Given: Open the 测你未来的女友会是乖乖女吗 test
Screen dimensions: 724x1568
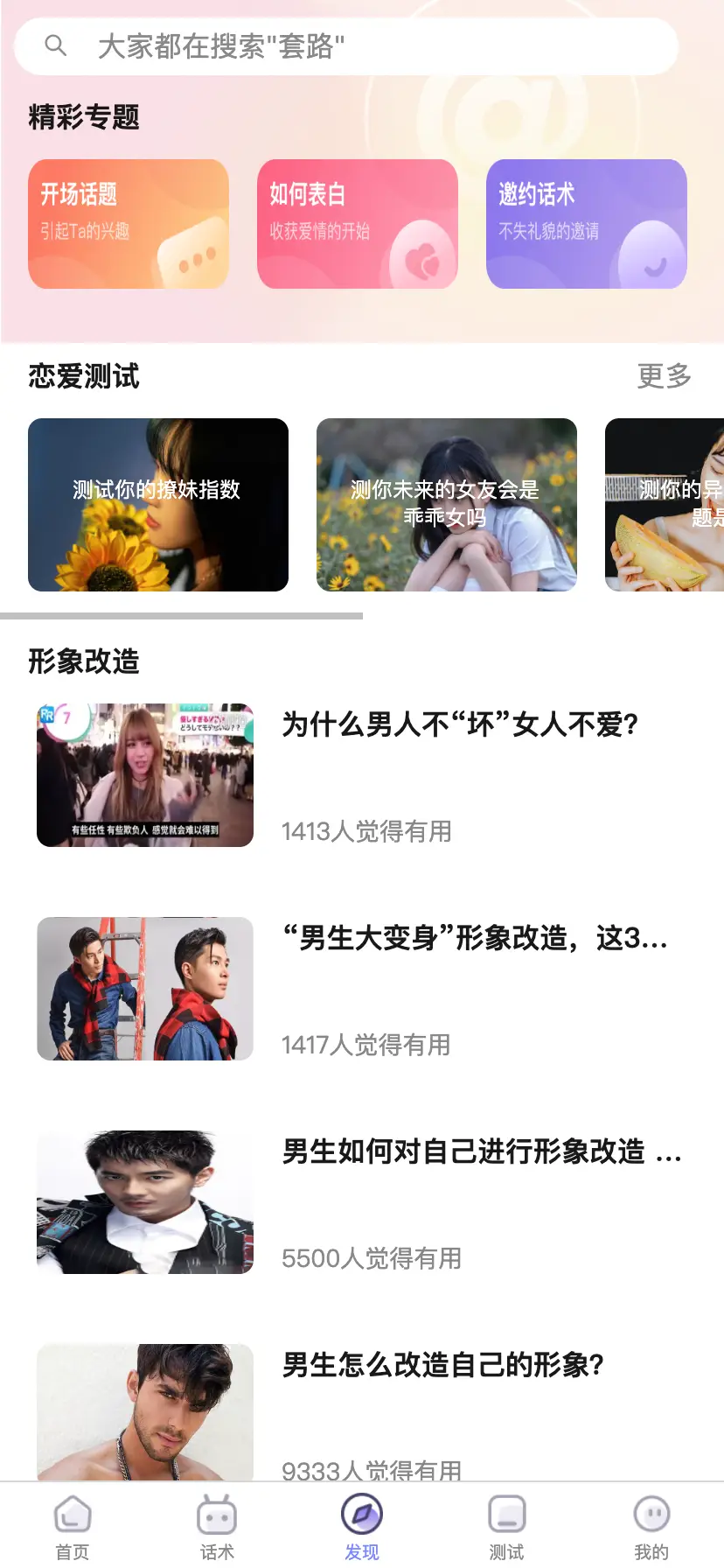Looking at the screenshot, I should tap(446, 505).
